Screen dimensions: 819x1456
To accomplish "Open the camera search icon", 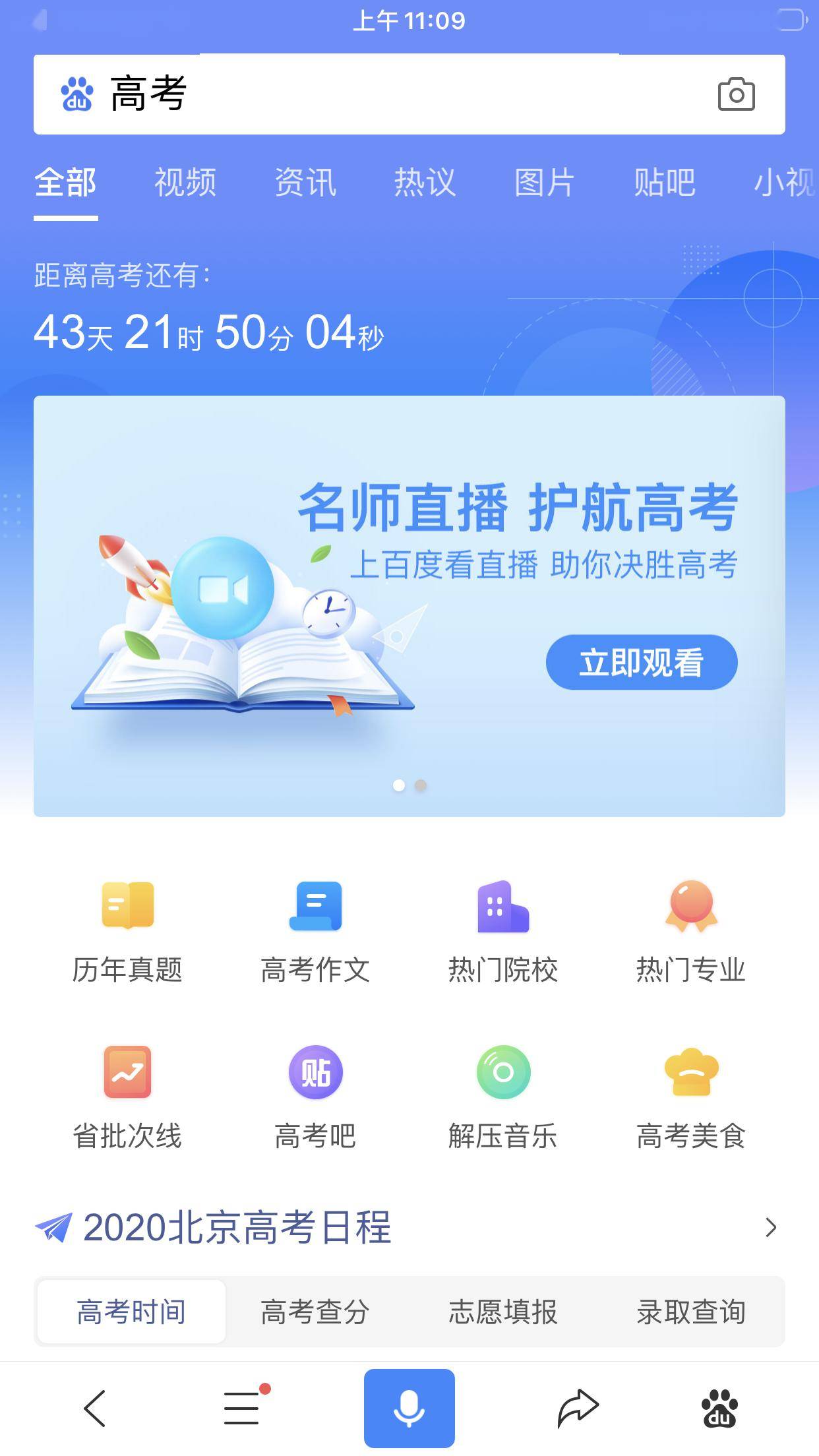I will point(736,94).
